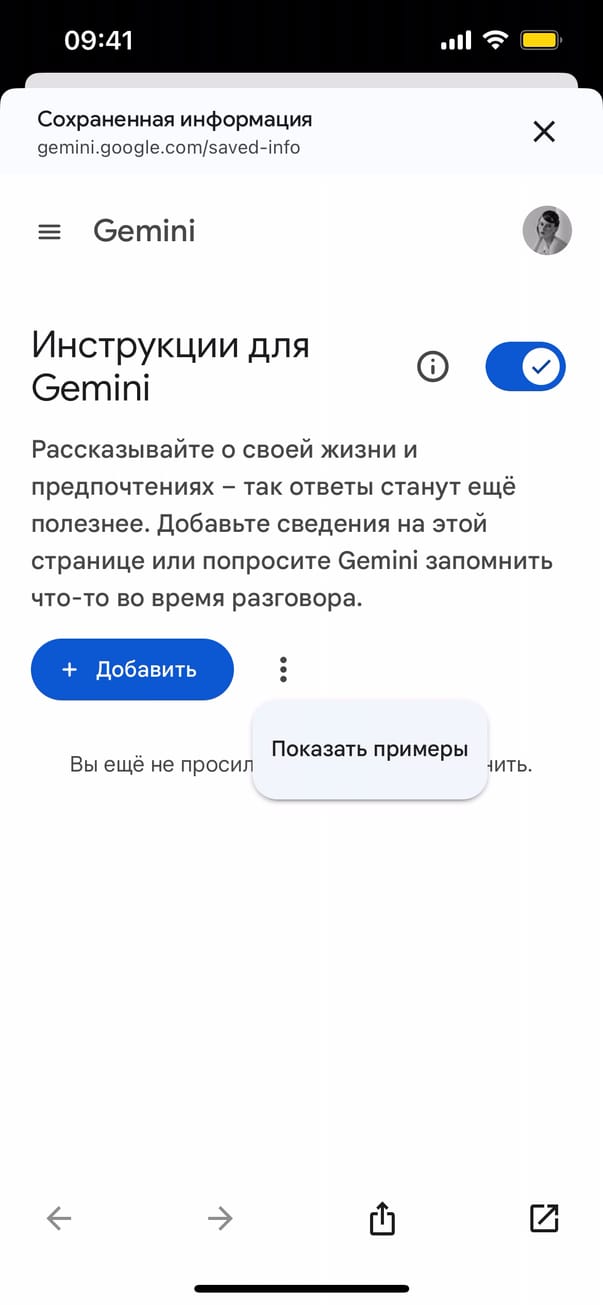
Task: Share this page
Action: tap(382, 1217)
